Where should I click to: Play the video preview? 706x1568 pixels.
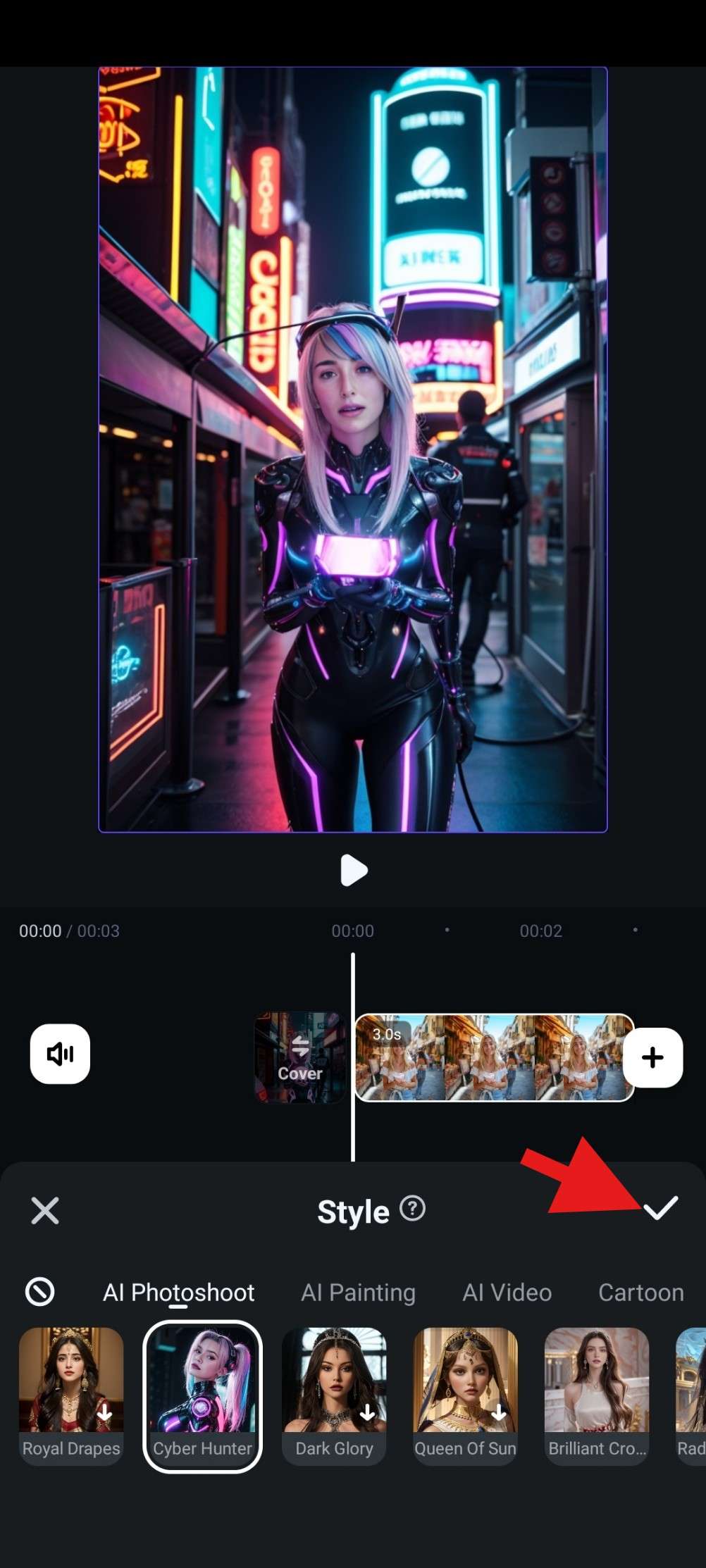tap(353, 871)
